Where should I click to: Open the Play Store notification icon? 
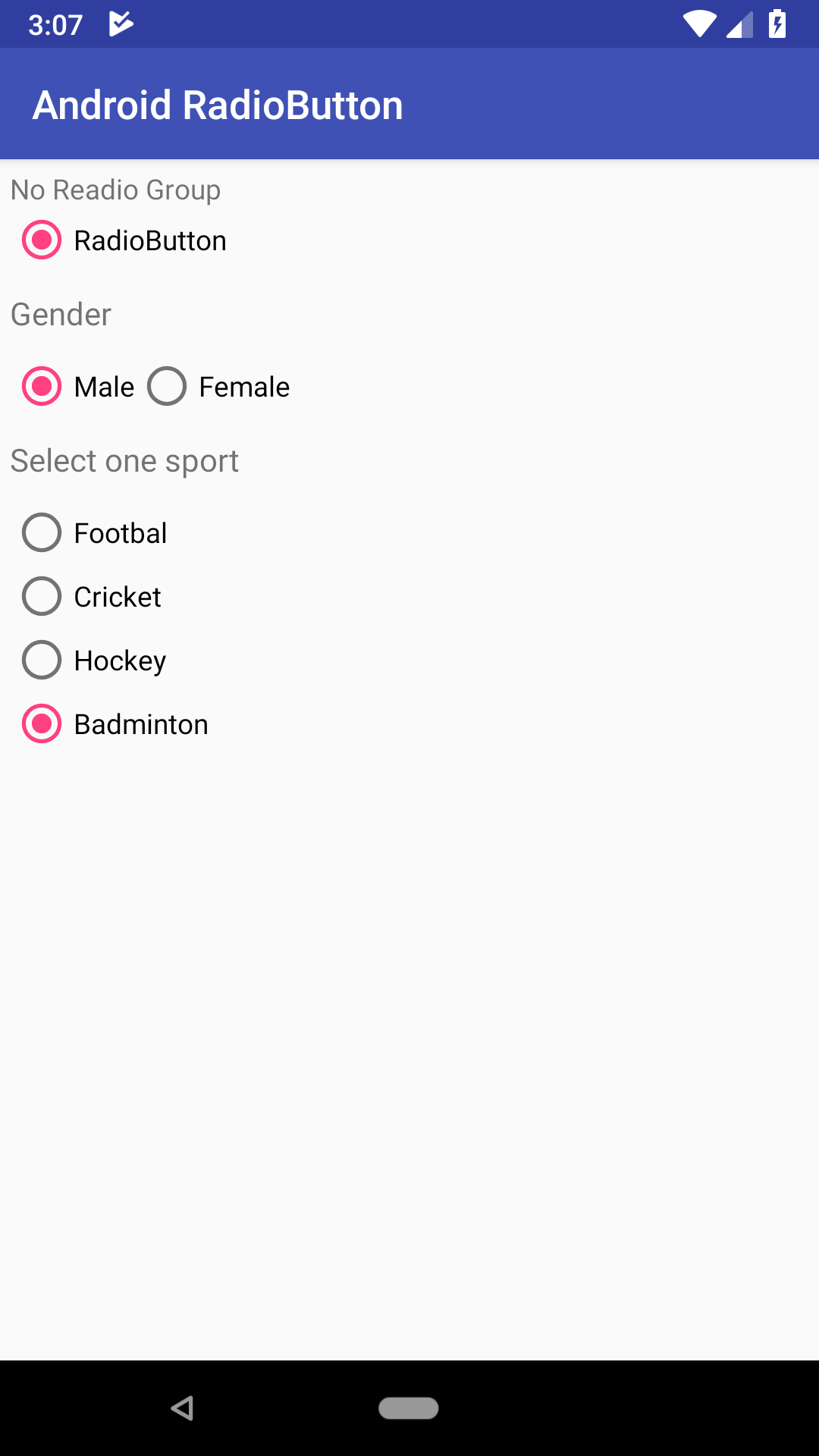[x=121, y=23]
